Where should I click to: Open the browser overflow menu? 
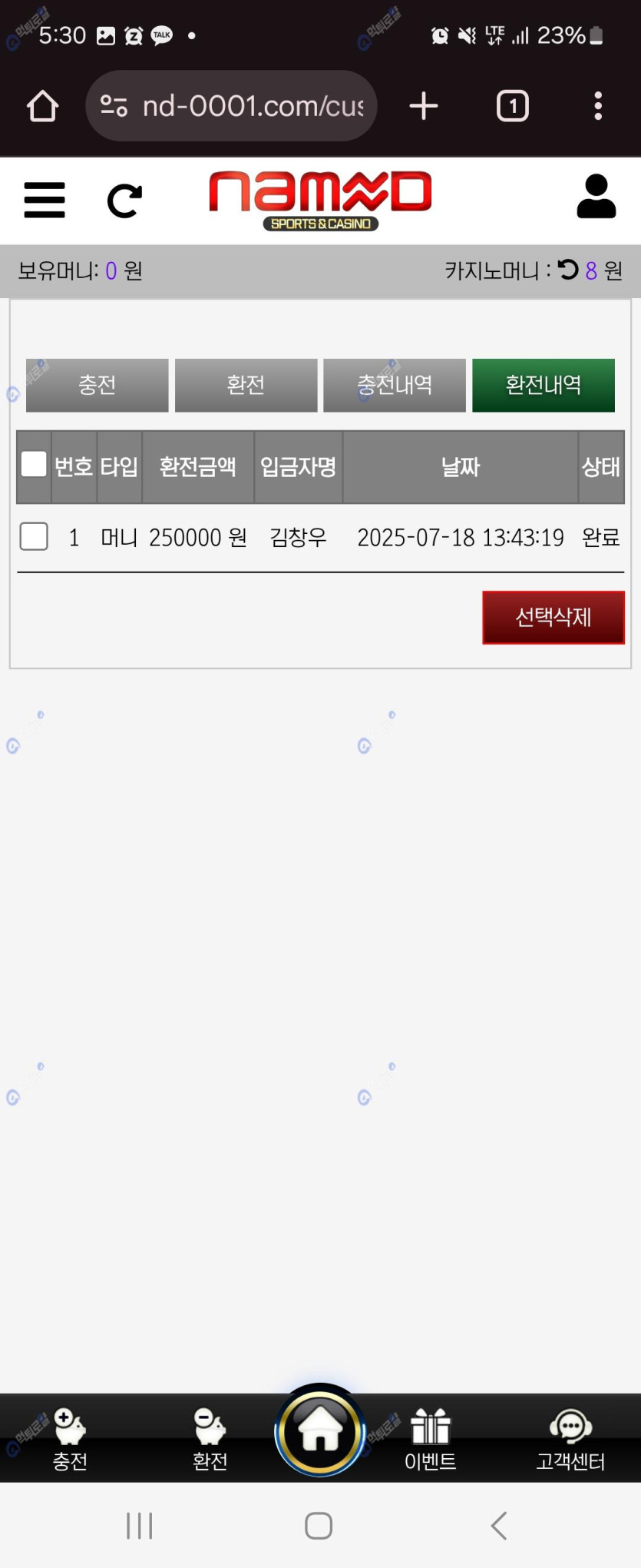(x=597, y=106)
